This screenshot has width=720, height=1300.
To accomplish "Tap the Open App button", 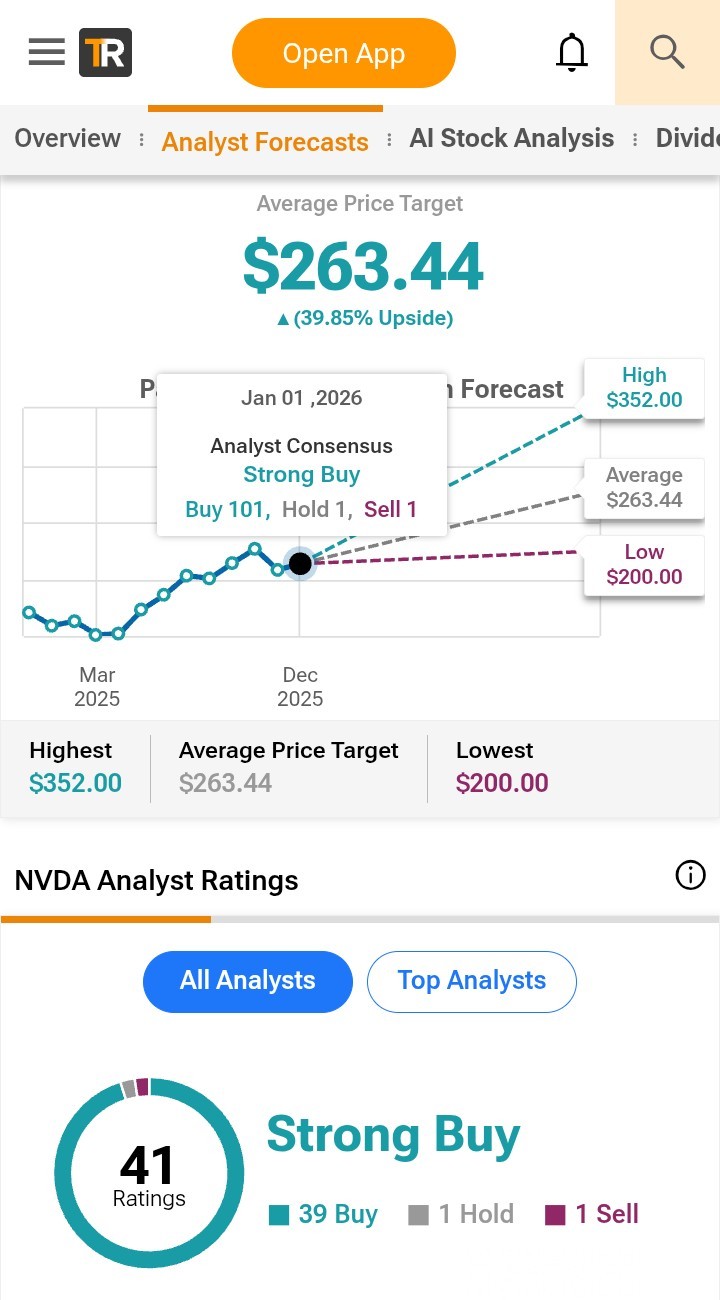I will pyautogui.click(x=343, y=53).
